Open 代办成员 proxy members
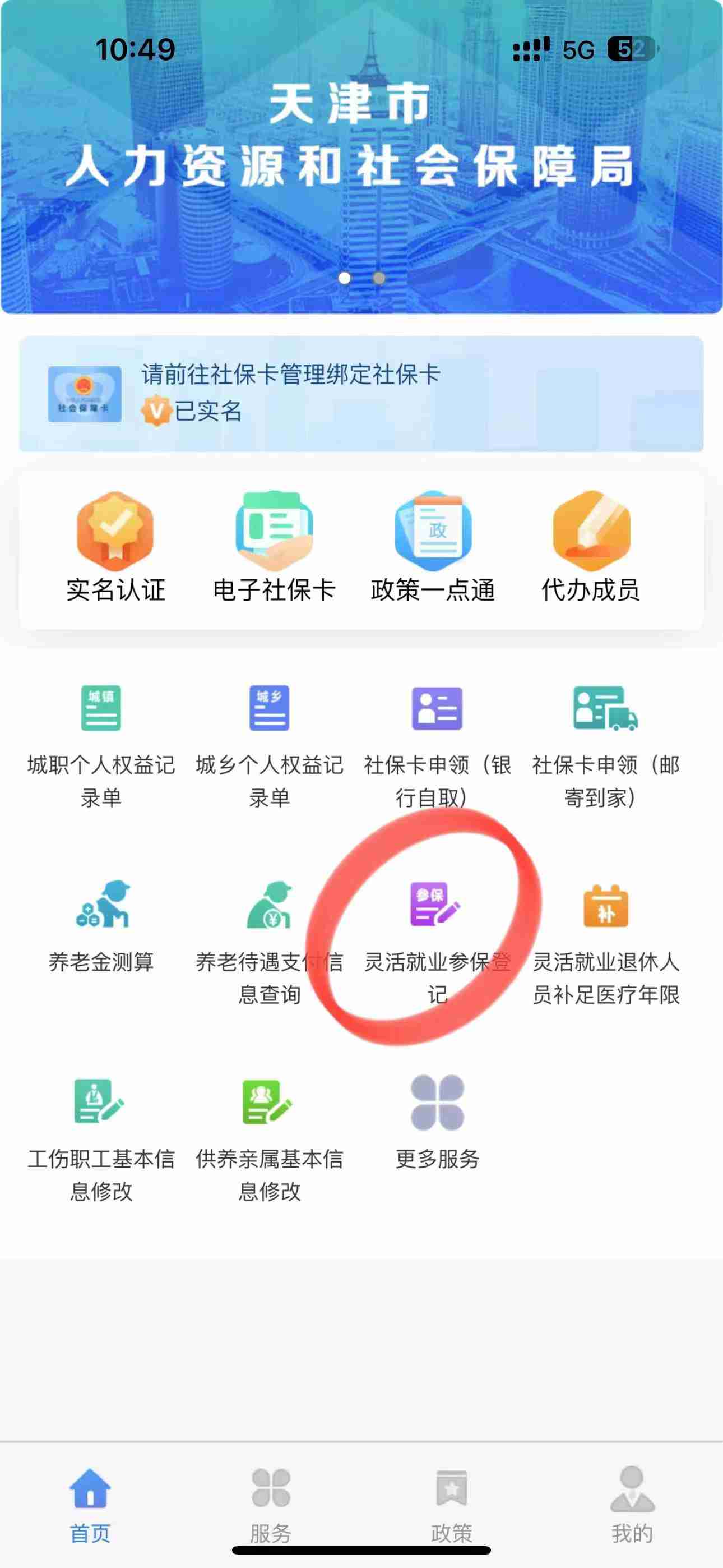This screenshot has height=1568, width=723. (591, 547)
